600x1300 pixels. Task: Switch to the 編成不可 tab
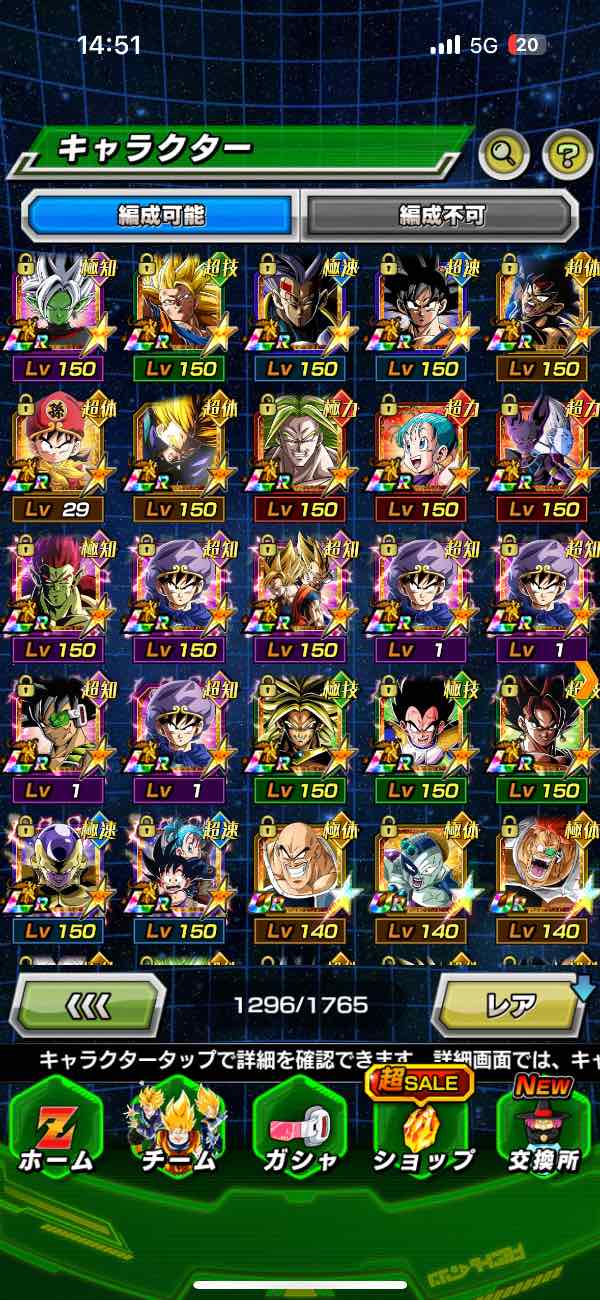(441, 214)
